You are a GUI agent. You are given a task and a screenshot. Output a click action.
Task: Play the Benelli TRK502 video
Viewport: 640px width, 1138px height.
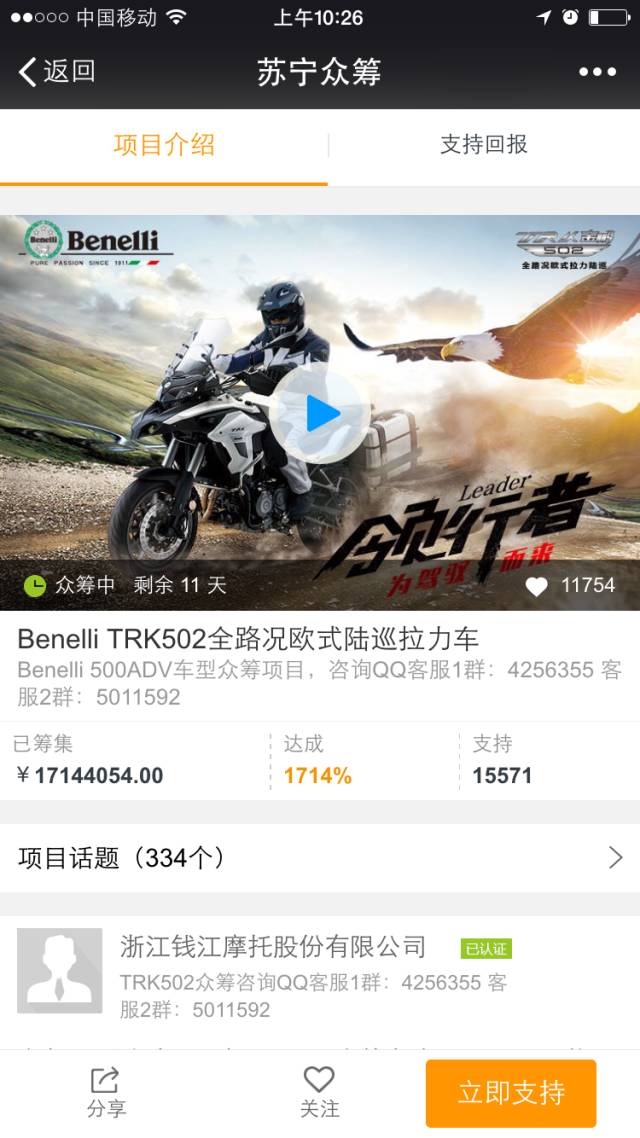[x=320, y=413]
